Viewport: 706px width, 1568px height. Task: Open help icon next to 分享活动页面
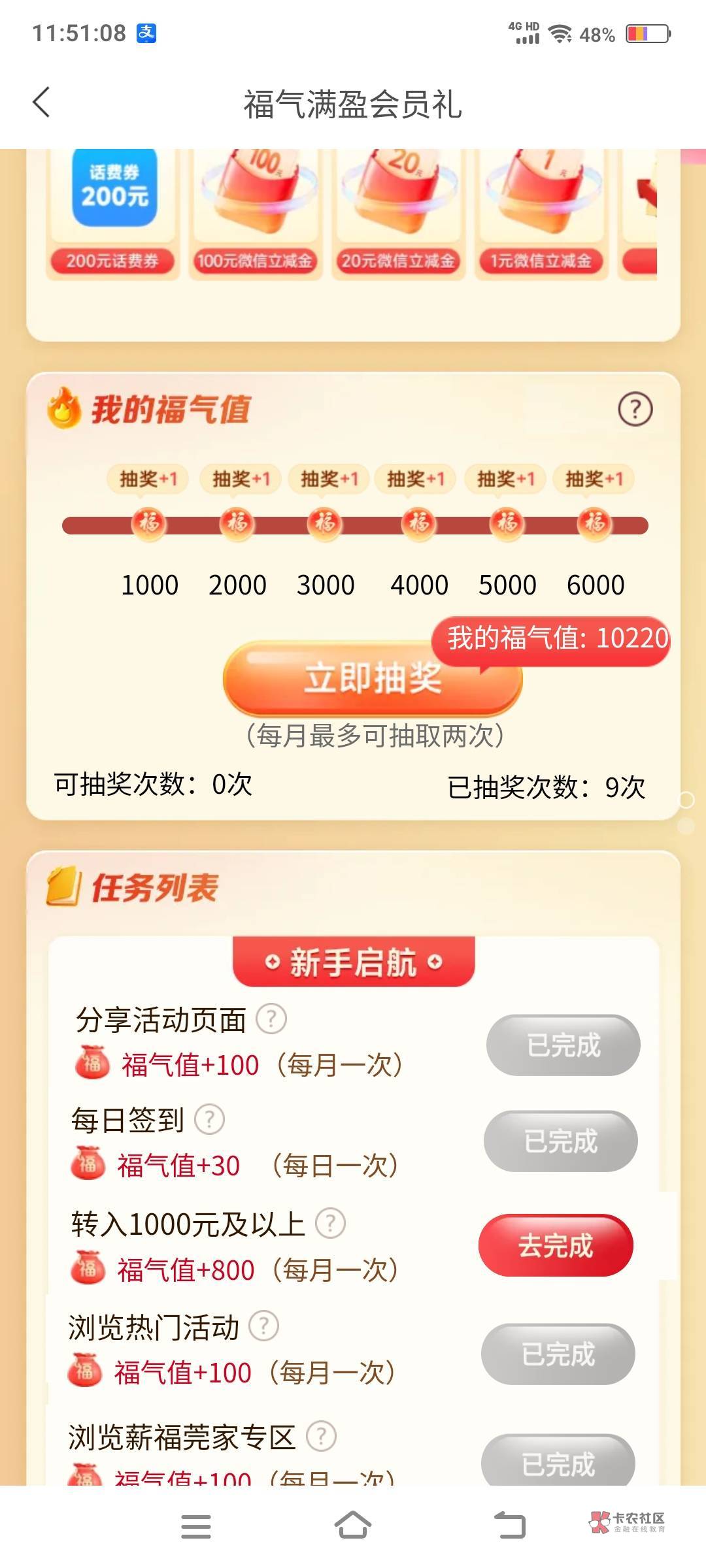coord(271,1019)
